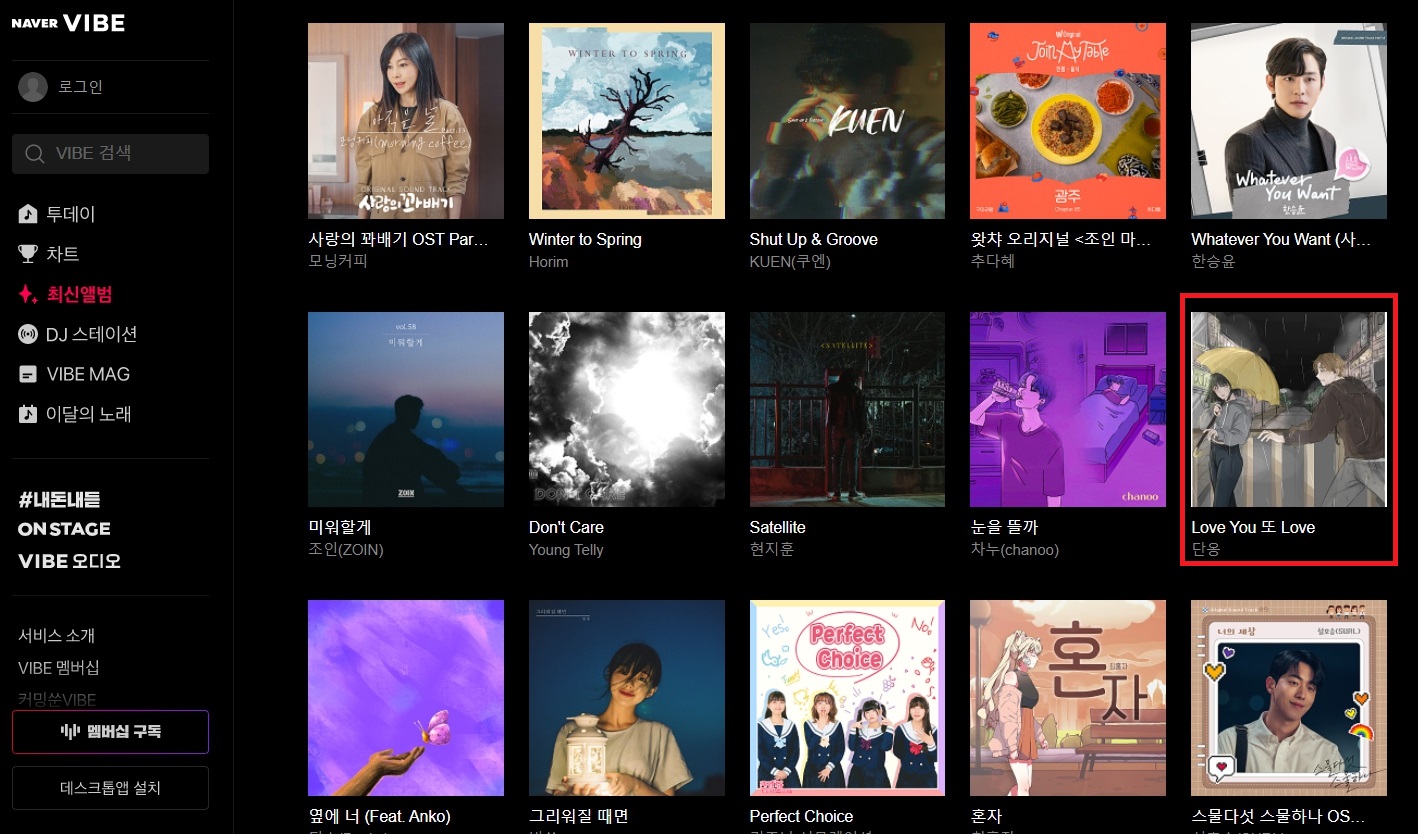1418x834 pixels.
Task: Switch to DJ 스테이션
Action: [90, 334]
